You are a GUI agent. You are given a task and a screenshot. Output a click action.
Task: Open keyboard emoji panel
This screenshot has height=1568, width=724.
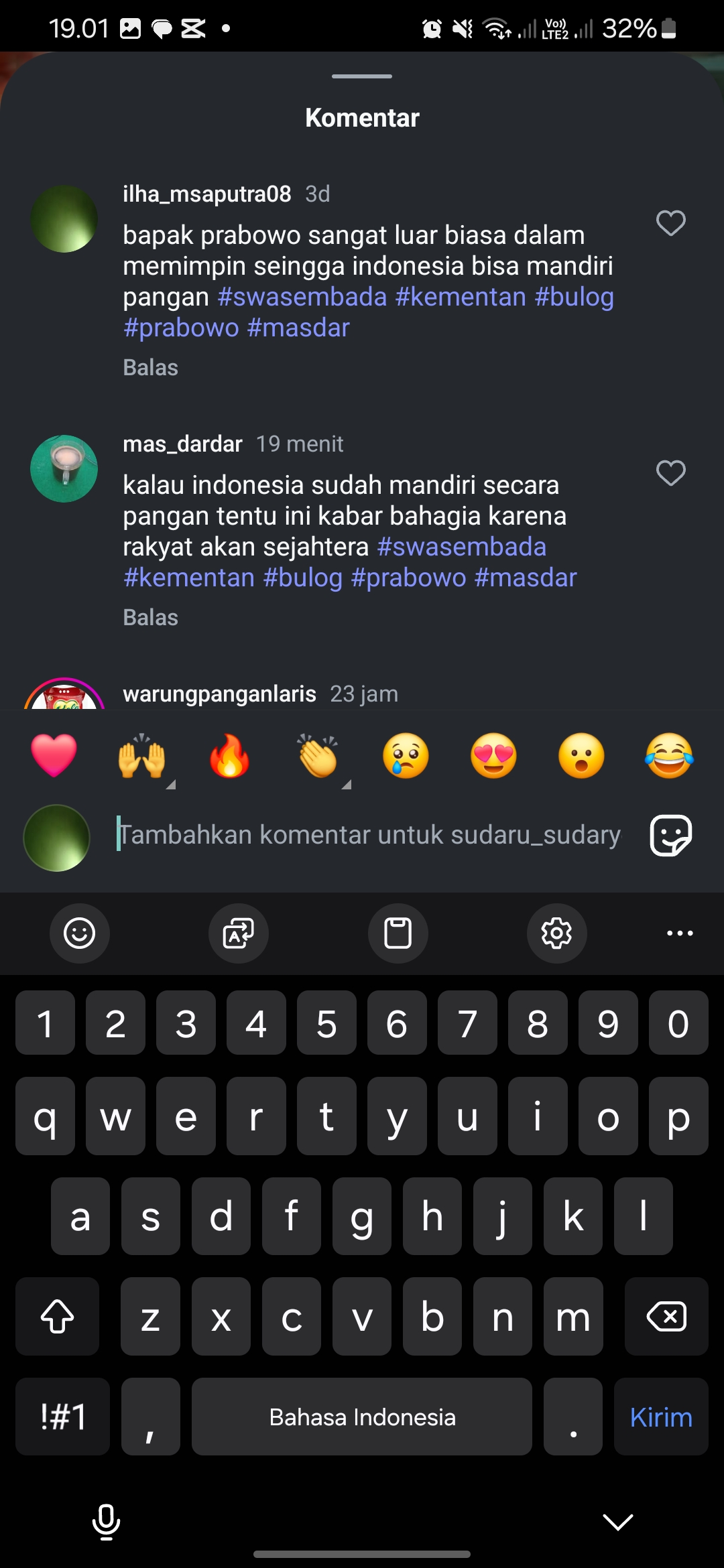tap(80, 933)
